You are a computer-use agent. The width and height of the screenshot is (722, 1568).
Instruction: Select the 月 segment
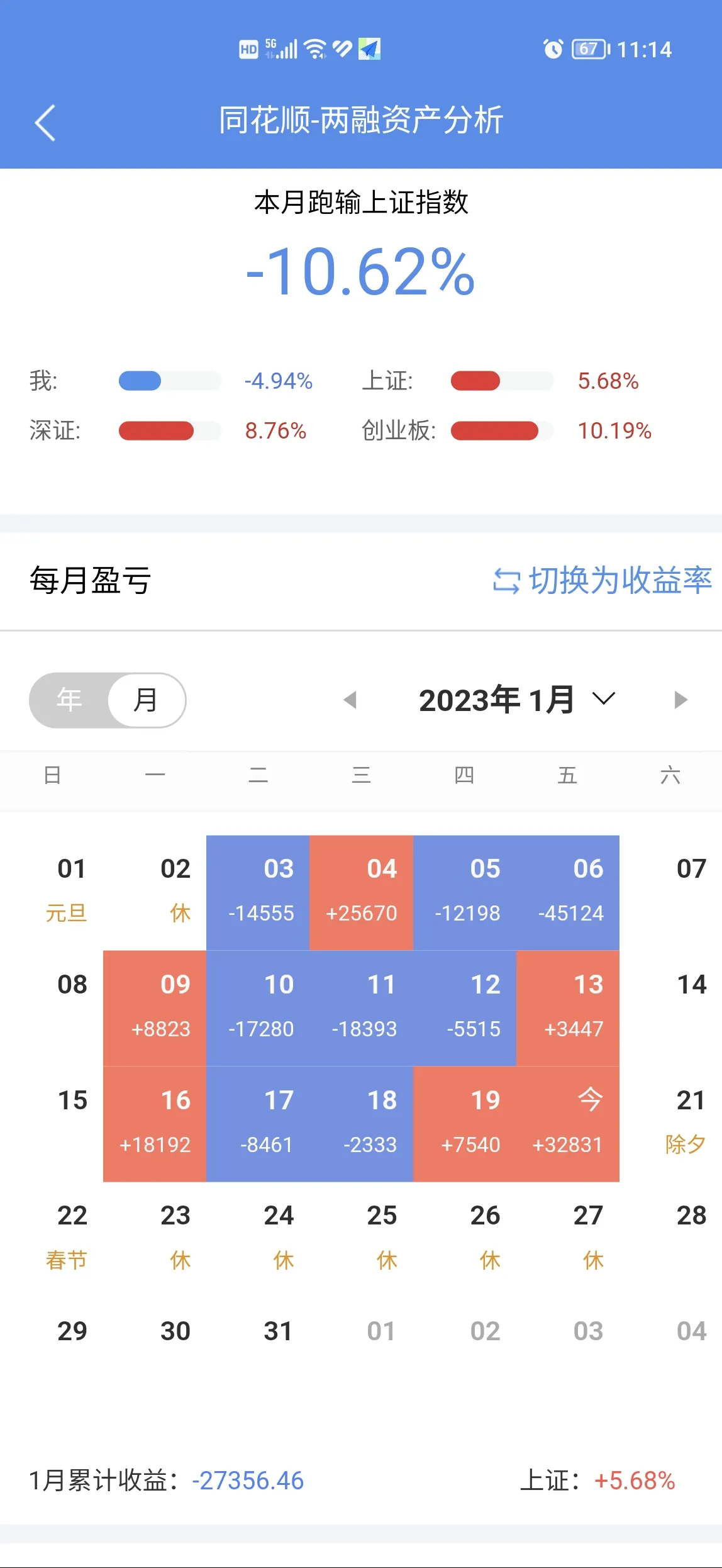click(x=146, y=700)
